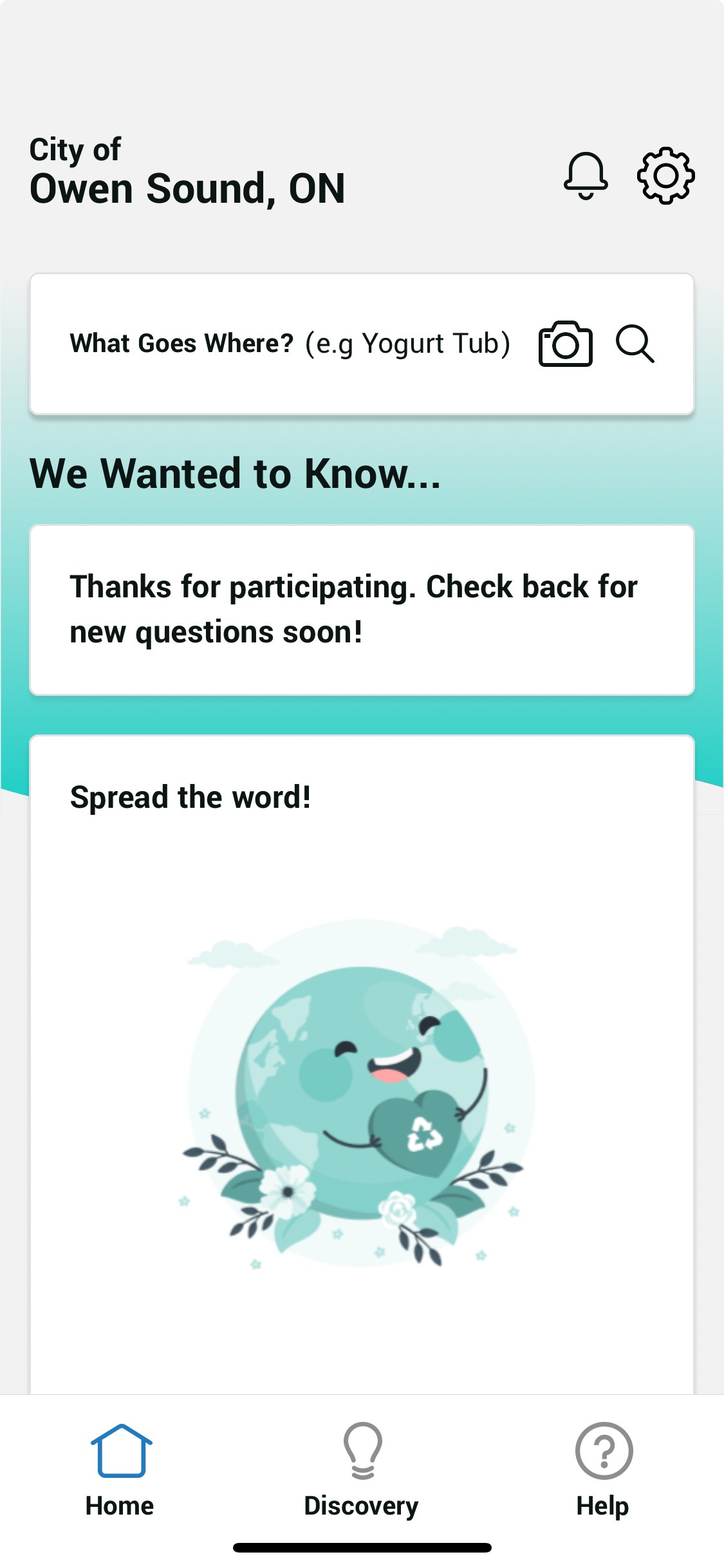Tap the What Goes Where search field

(290, 344)
